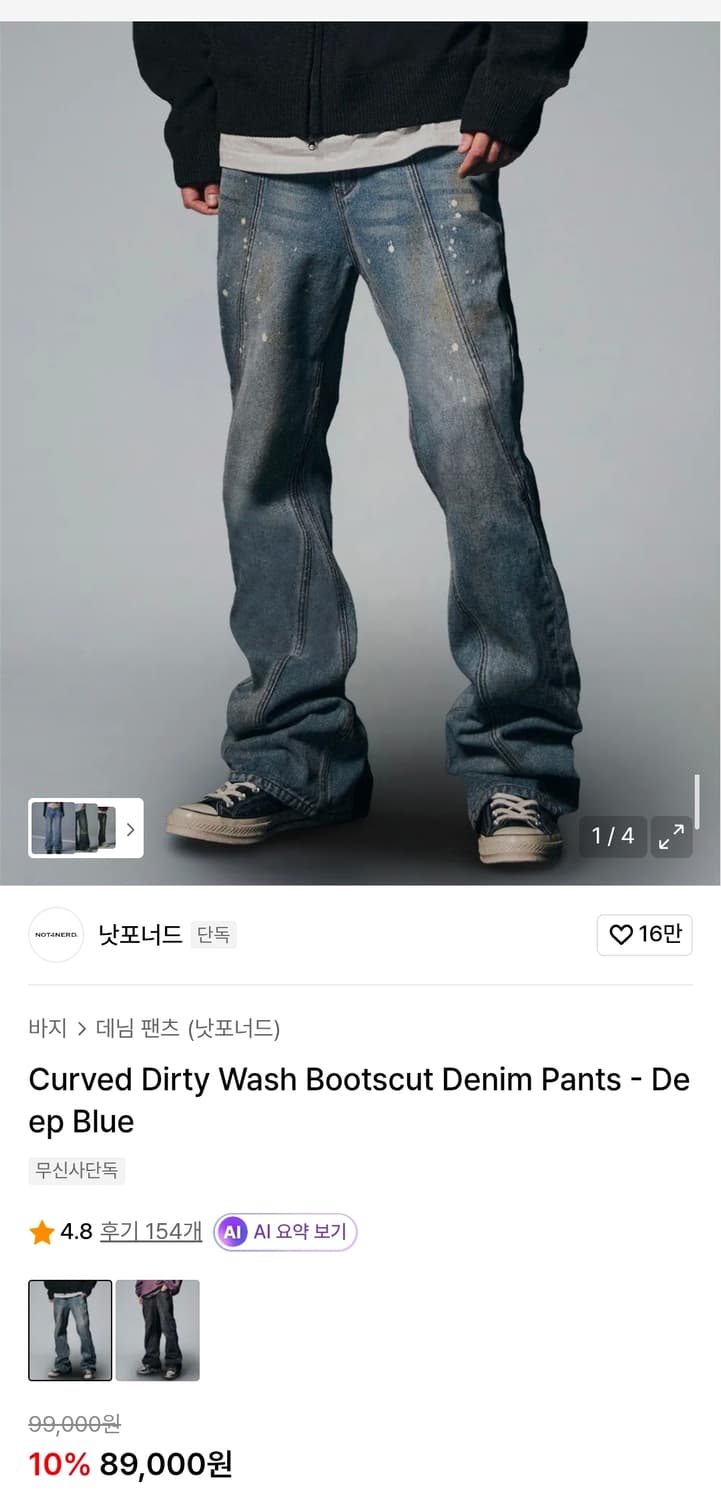Image resolution: width=721 pixels, height=1500 pixels.
Task: Click the 1/4 image counter
Action: pos(612,836)
